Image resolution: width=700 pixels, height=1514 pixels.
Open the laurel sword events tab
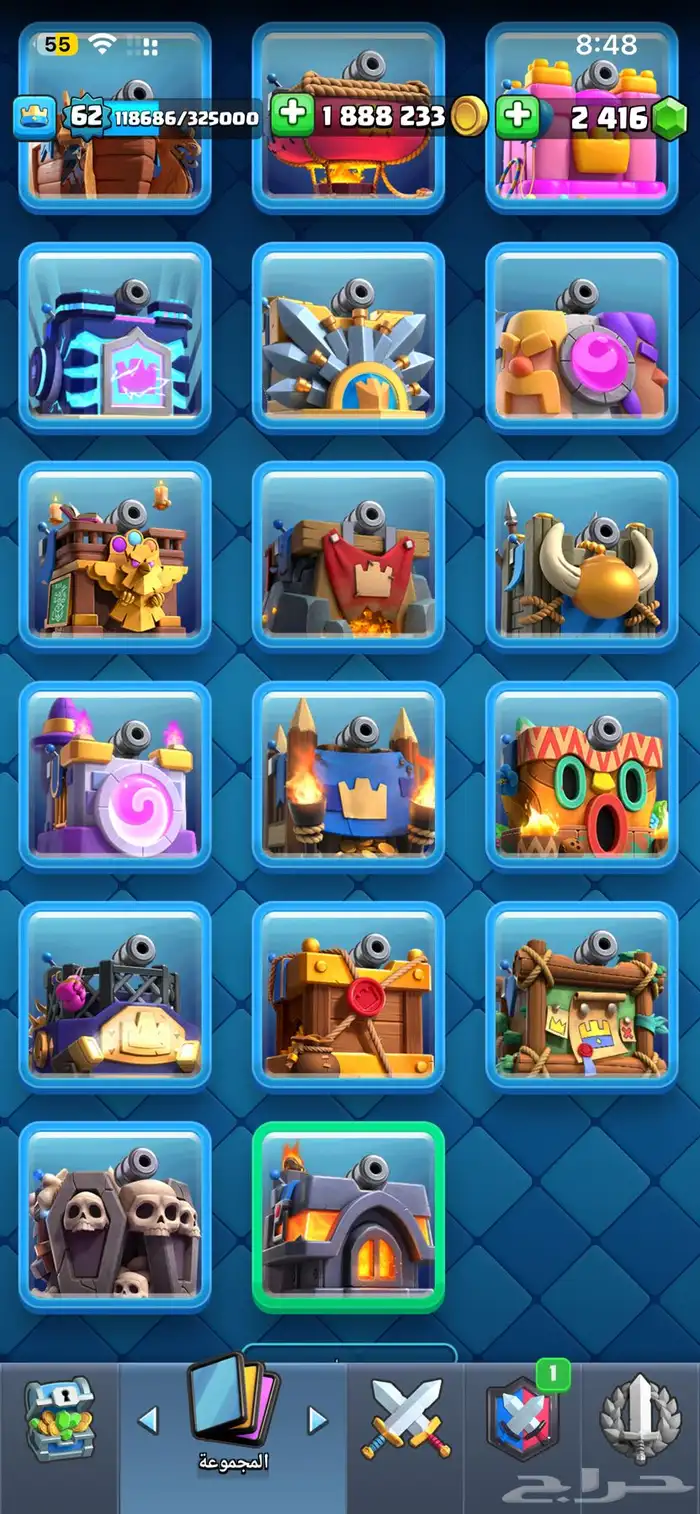point(640,1420)
